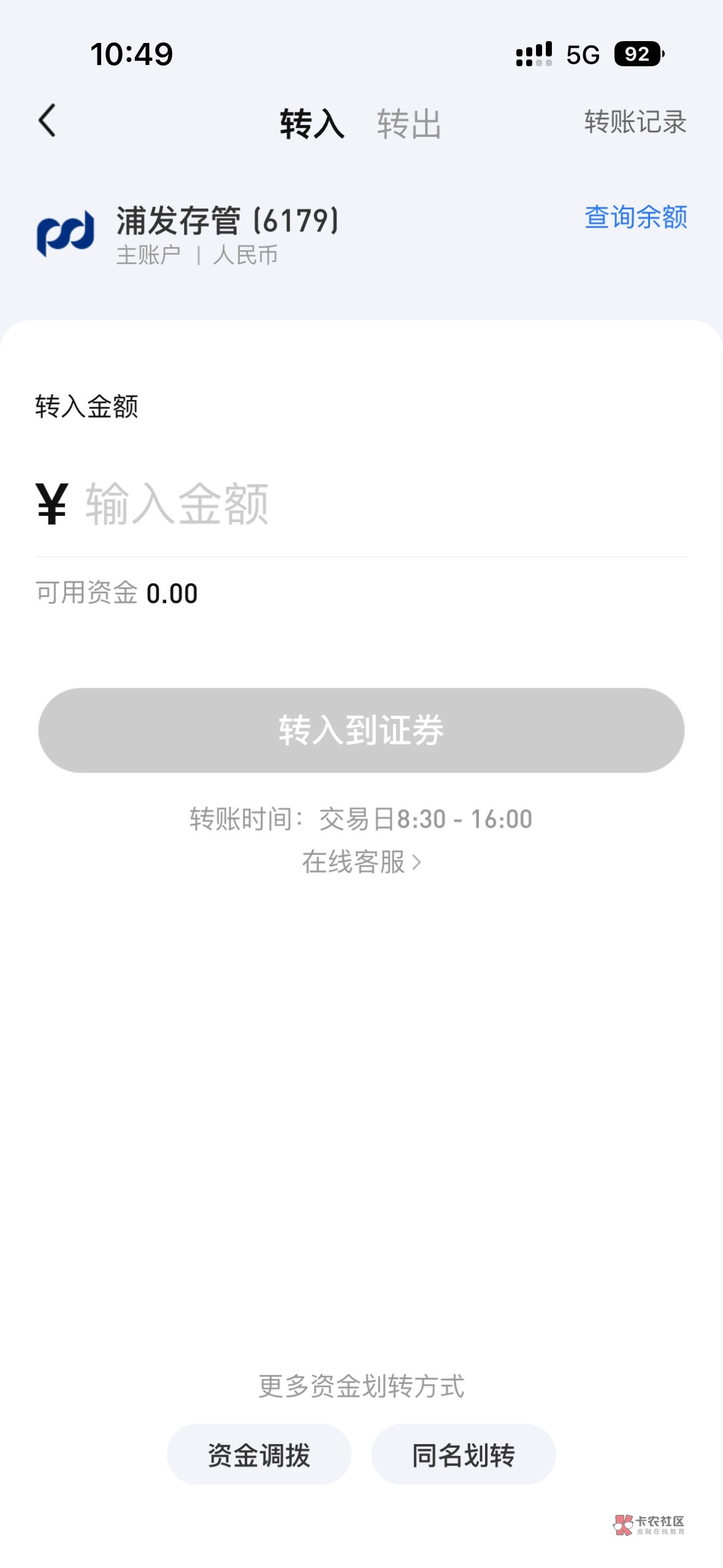Open 在线客服 online support

pos(361,862)
